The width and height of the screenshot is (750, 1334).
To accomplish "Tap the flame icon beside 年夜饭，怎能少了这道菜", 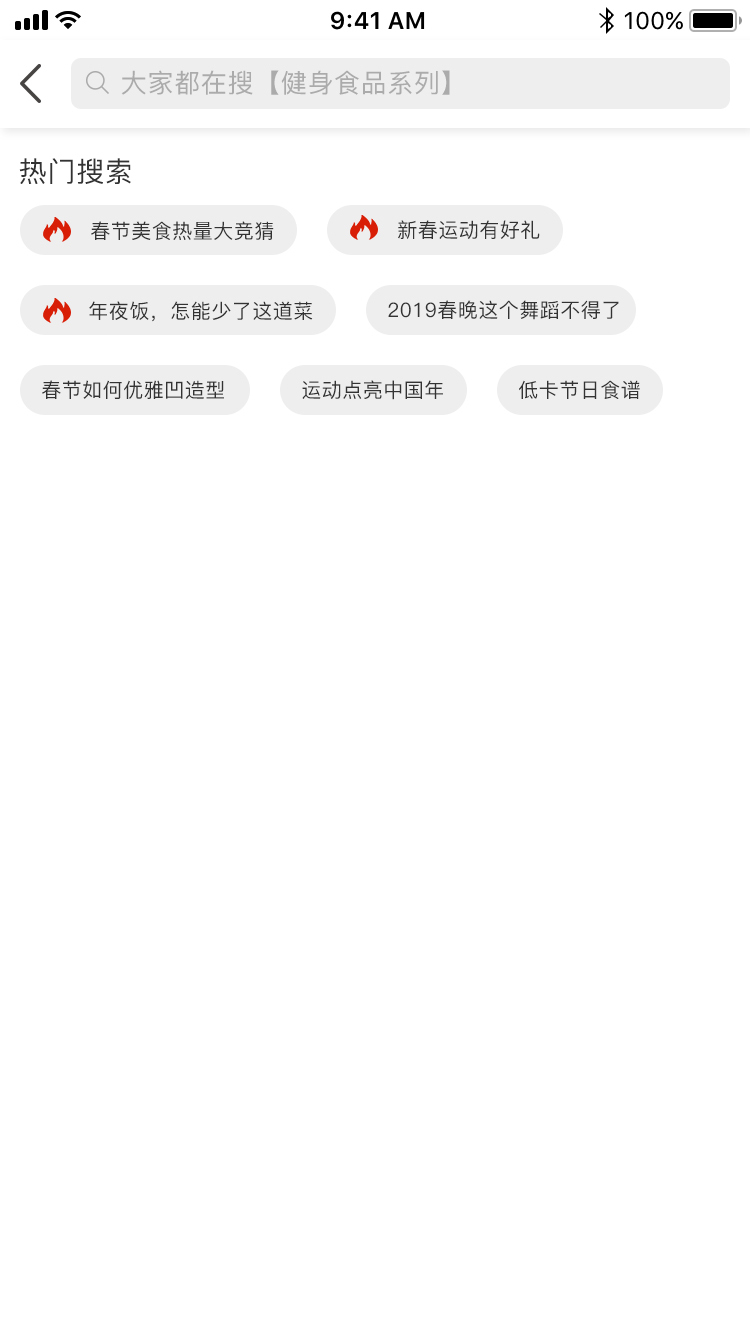I will point(55,310).
